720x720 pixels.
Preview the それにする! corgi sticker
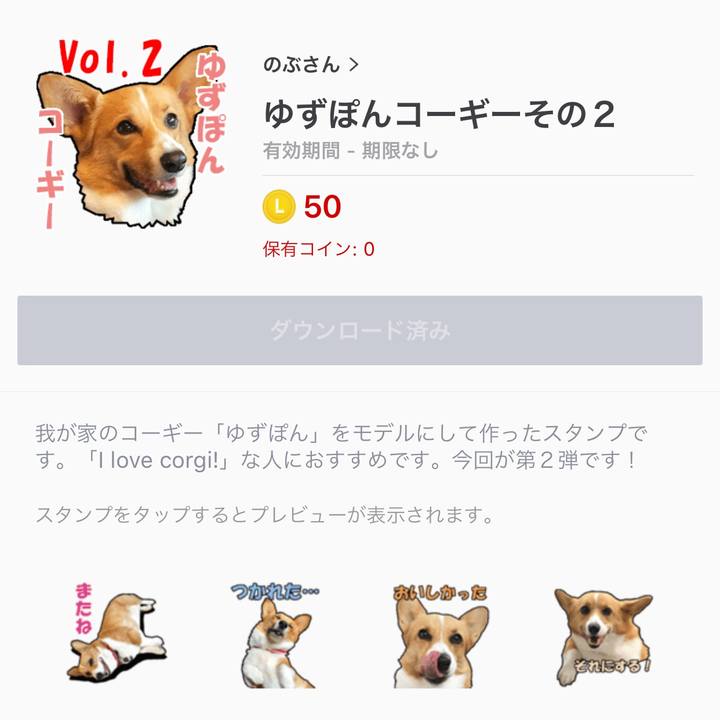click(x=603, y=633)
